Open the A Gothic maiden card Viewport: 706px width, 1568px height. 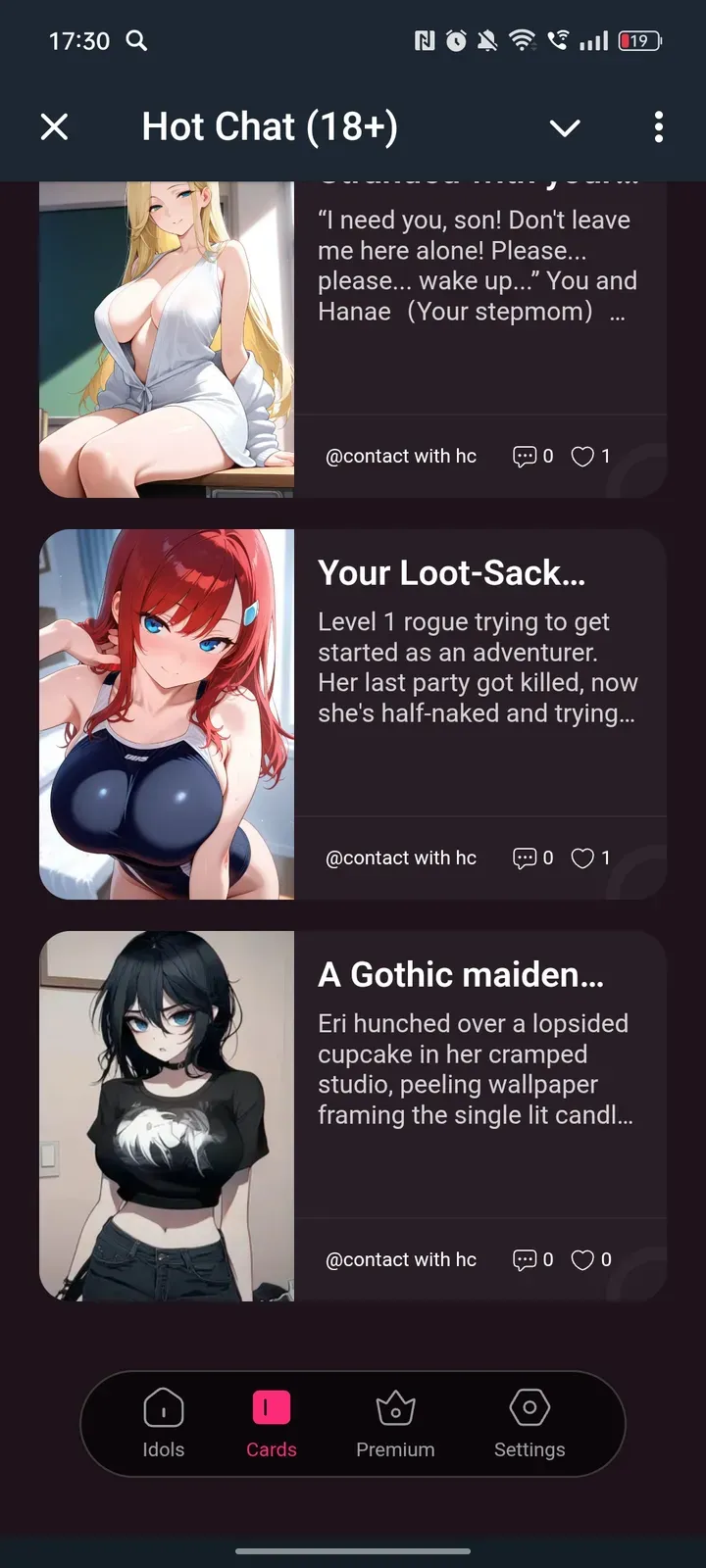click(x=461, y=975)
